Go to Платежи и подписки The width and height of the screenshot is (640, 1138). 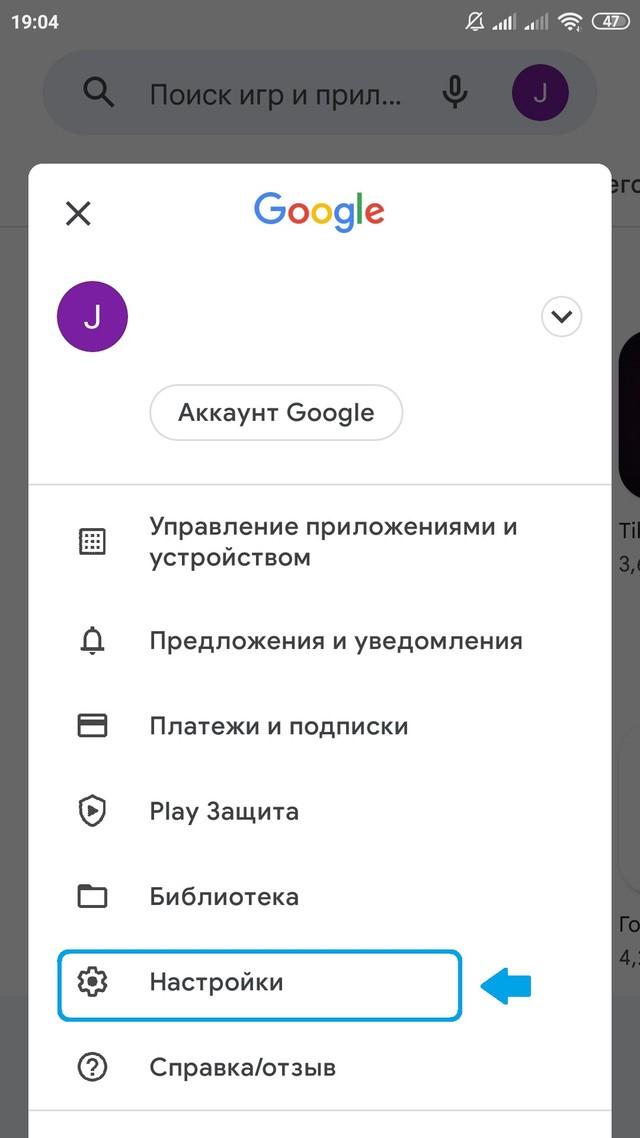tap(280, 726)
